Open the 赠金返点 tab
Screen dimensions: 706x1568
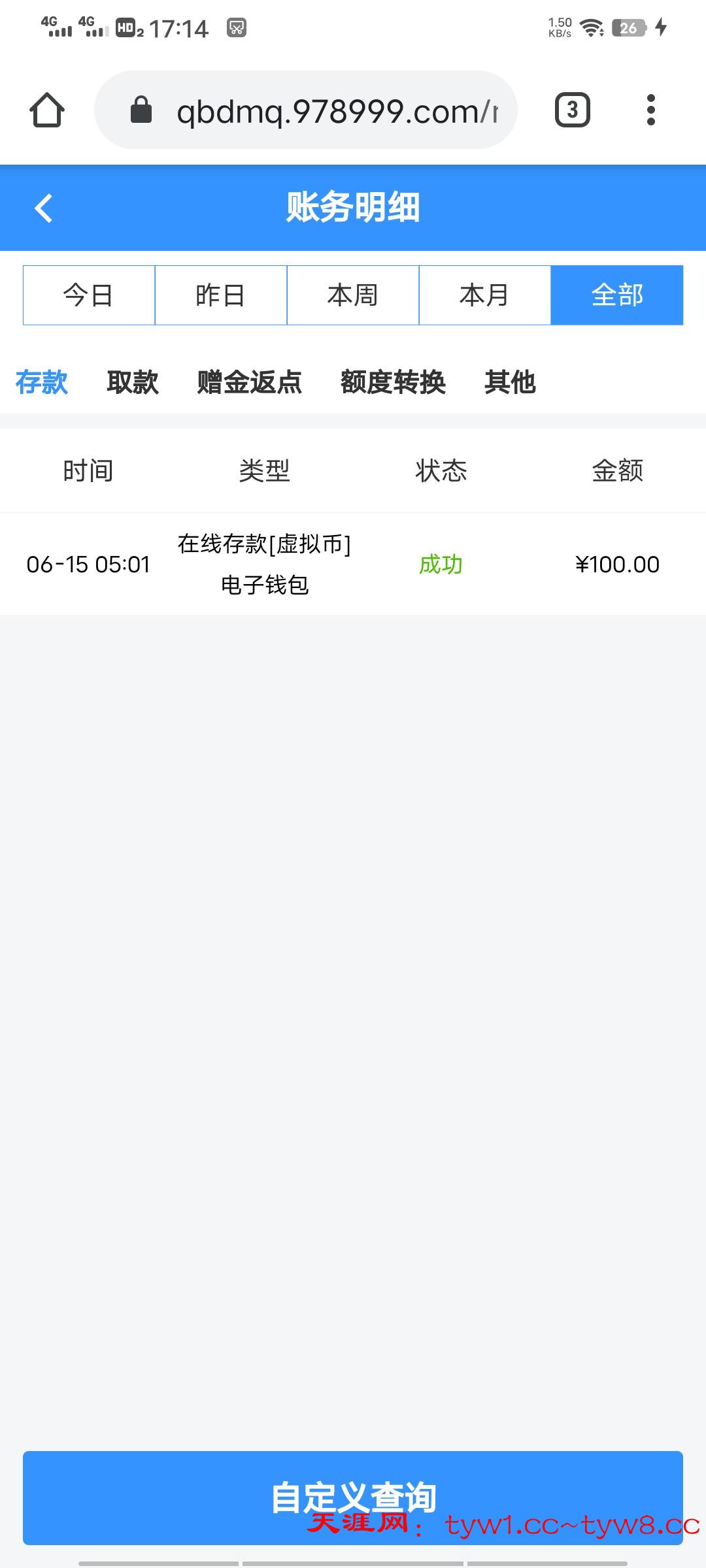(x=249, y=382)
